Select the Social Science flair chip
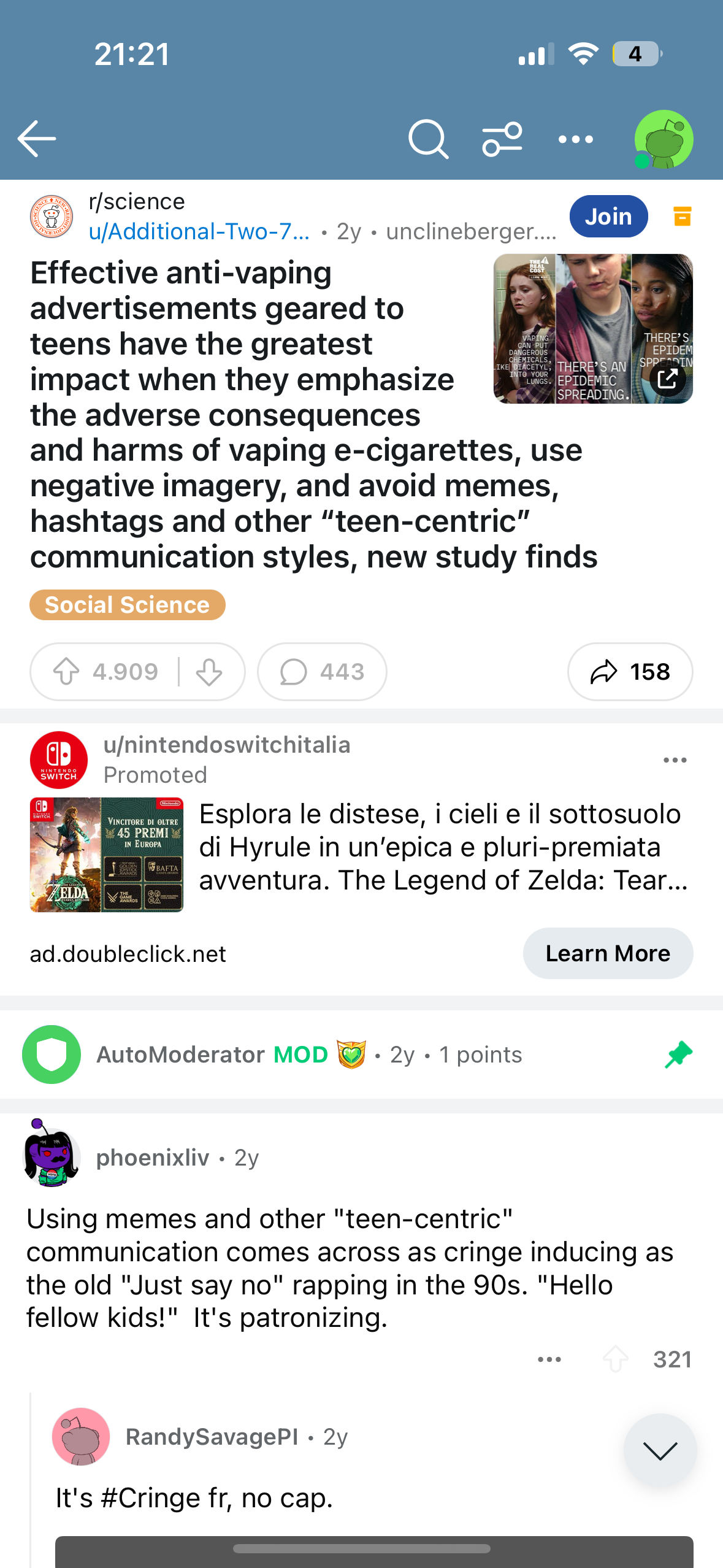 pos(128,605)
